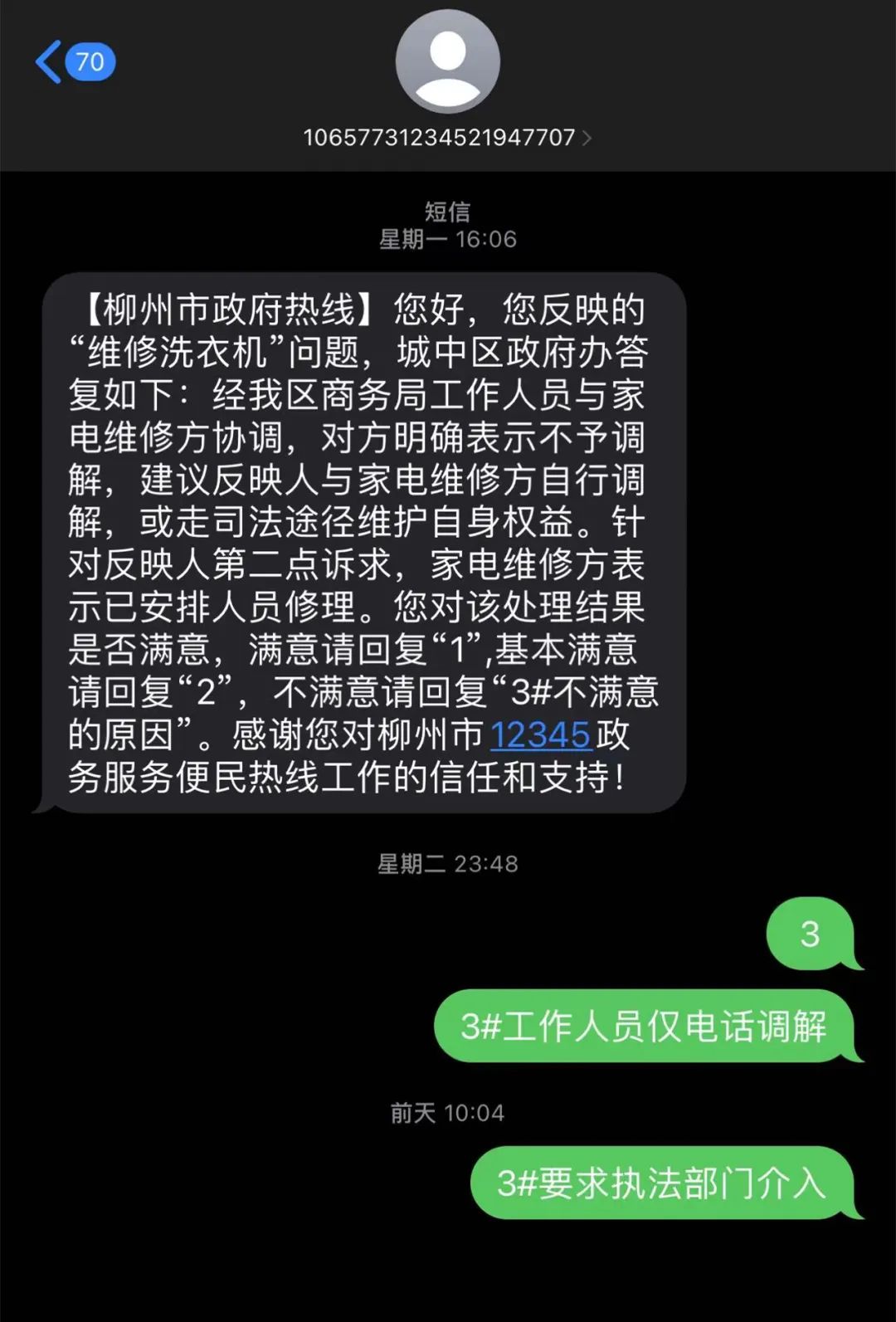This screenshot has width=896, height=1322.
Task: Open contact details for 10657731234521947707
Action: click(447, 137)
